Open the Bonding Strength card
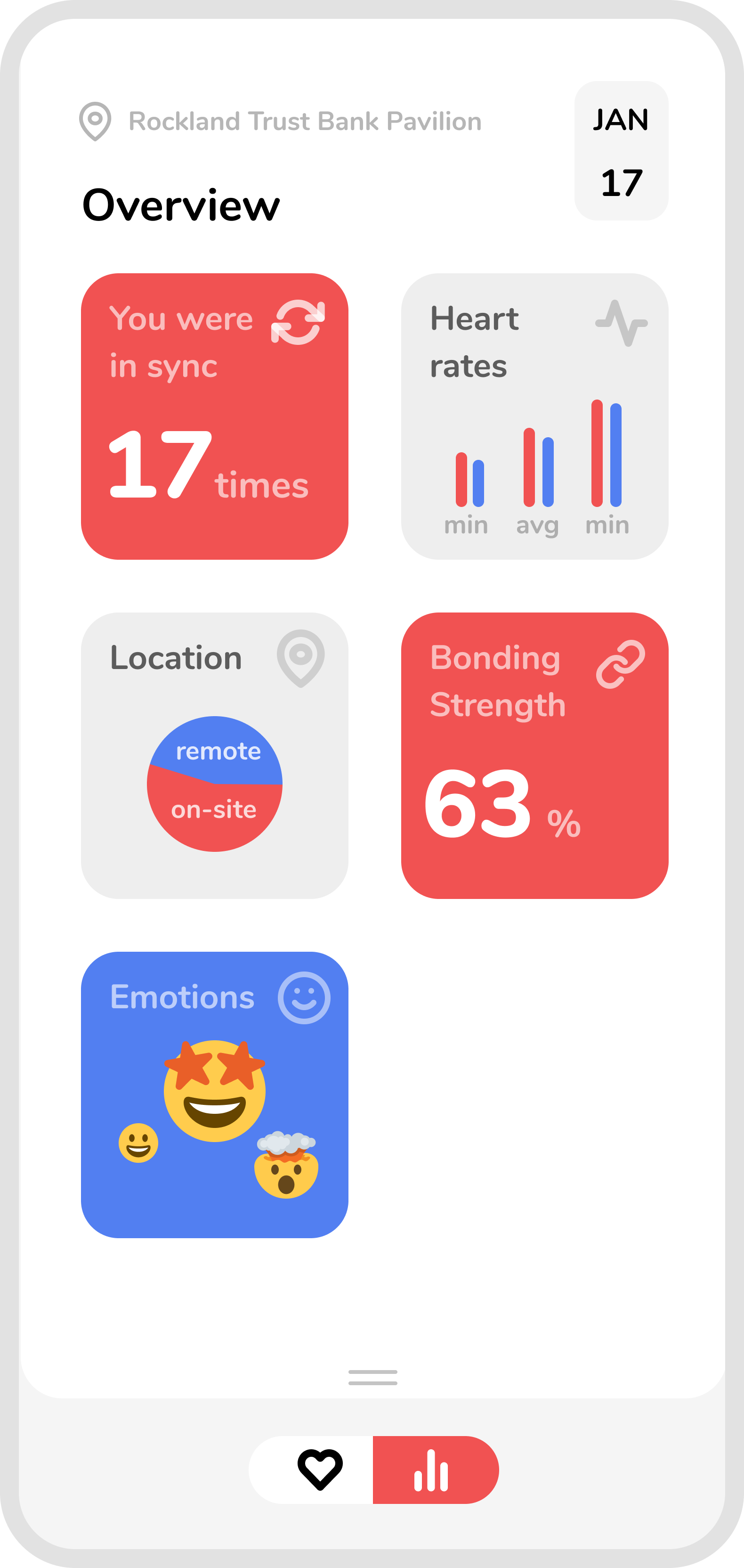 click(535, 755)
